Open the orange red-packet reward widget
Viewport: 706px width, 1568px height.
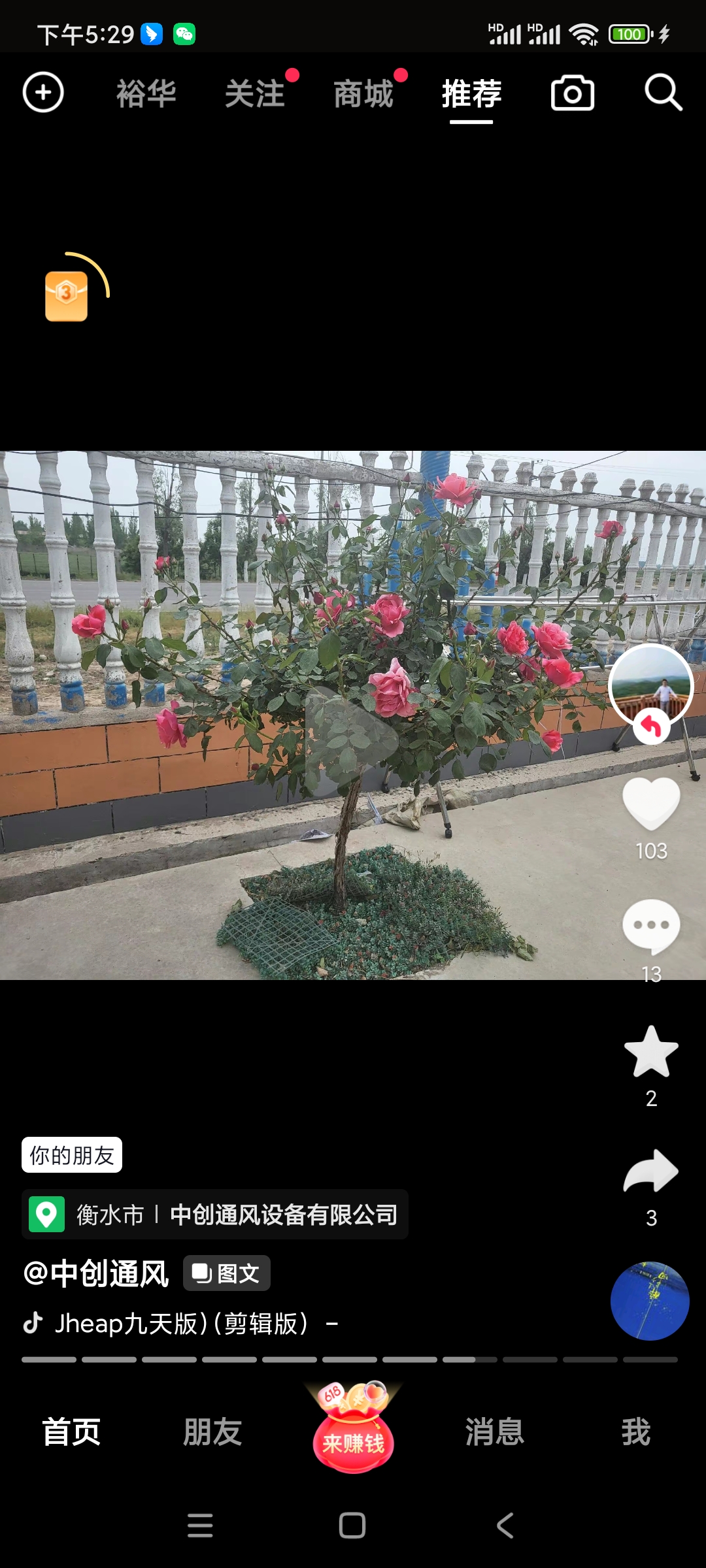(67, 295)
